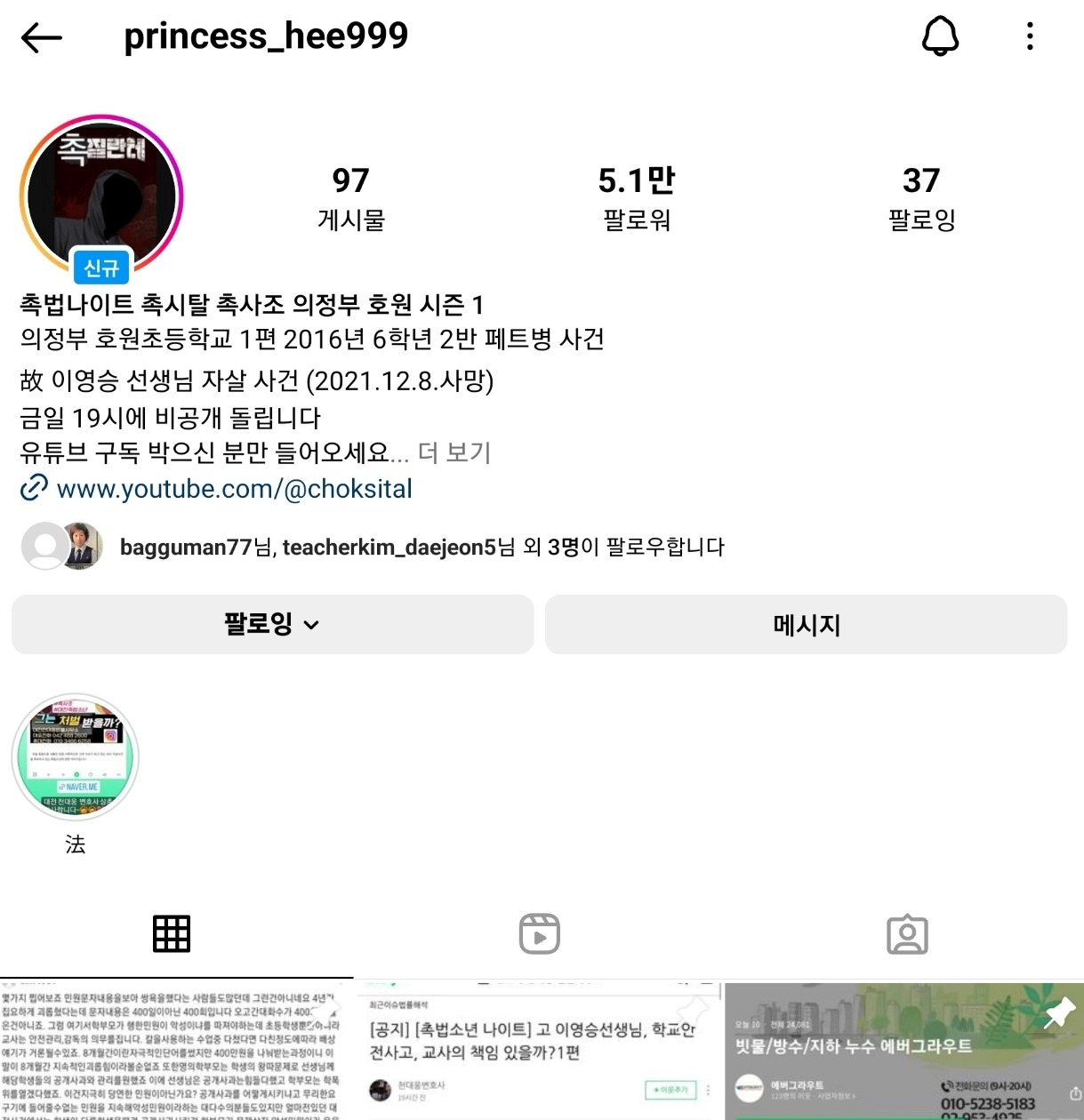The height and width of the screenshot is (1120, 1084).
Task: Expand options on the 이웃추가 post
Action: [x=707, y=1090]
